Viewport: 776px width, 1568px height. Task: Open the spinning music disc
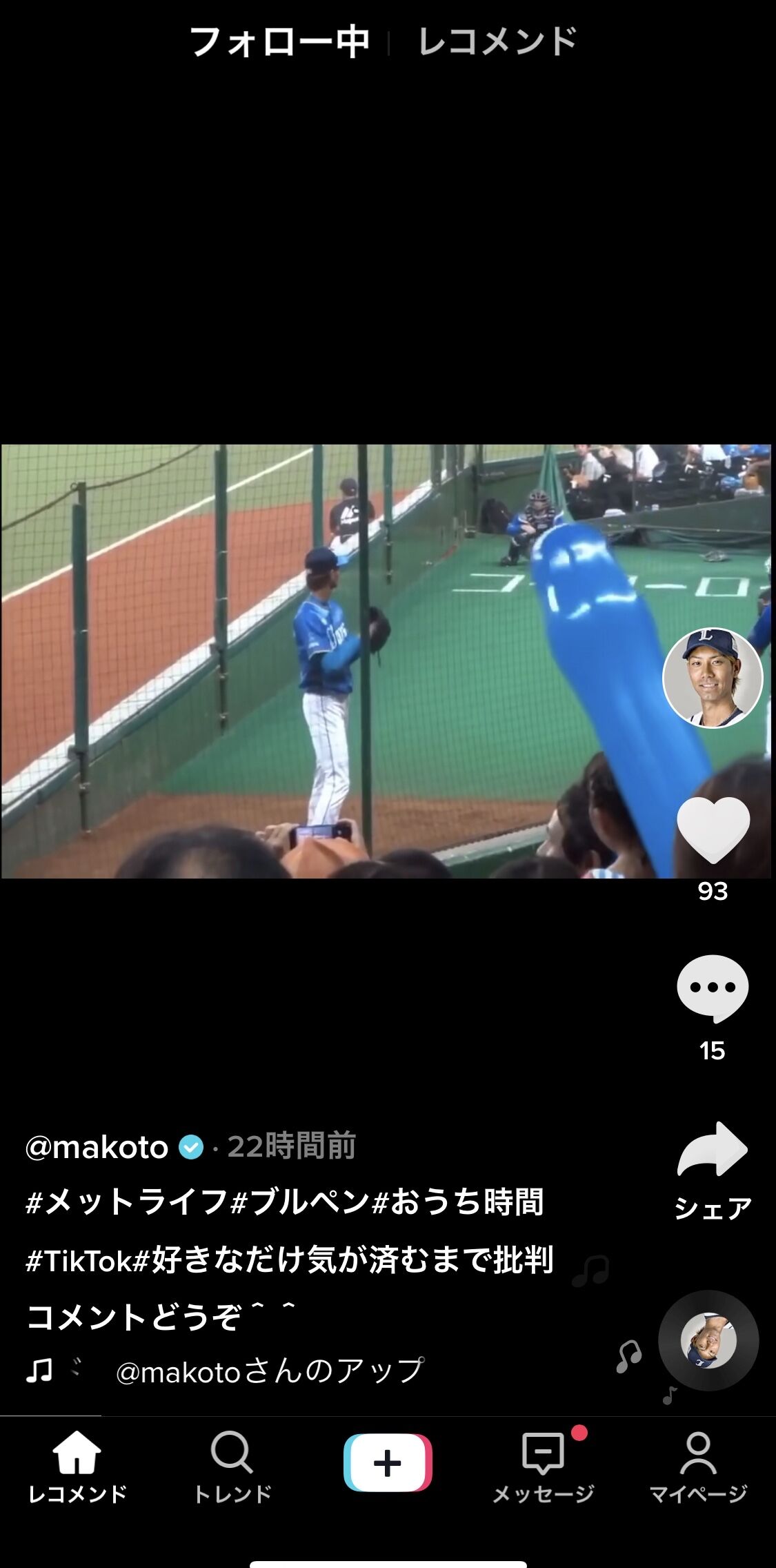click(708, 1340)
